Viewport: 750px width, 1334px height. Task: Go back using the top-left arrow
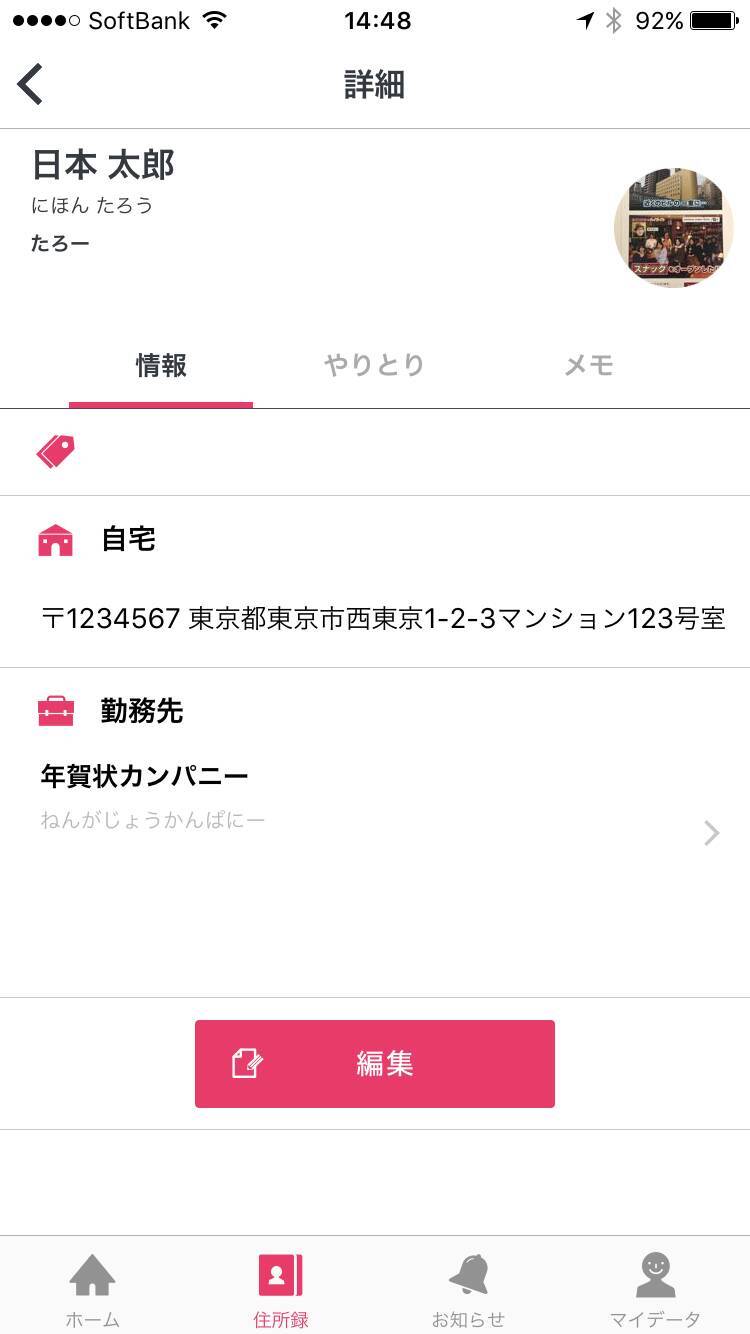pyautogui.click(x=31, y=84)
